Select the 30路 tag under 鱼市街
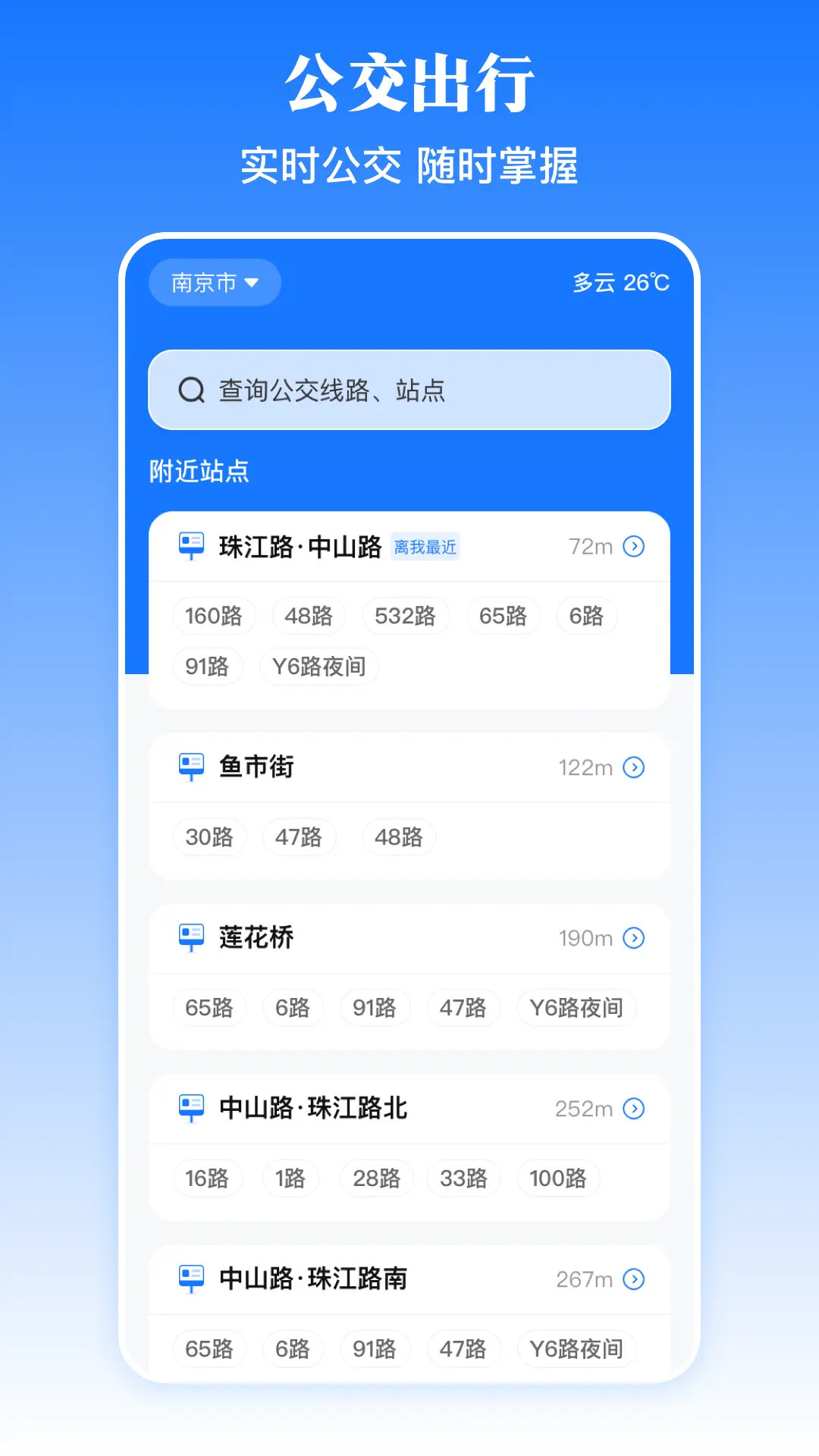This screenshot has width=819, height=1456. pyautogui.click(x=209, y=837)
